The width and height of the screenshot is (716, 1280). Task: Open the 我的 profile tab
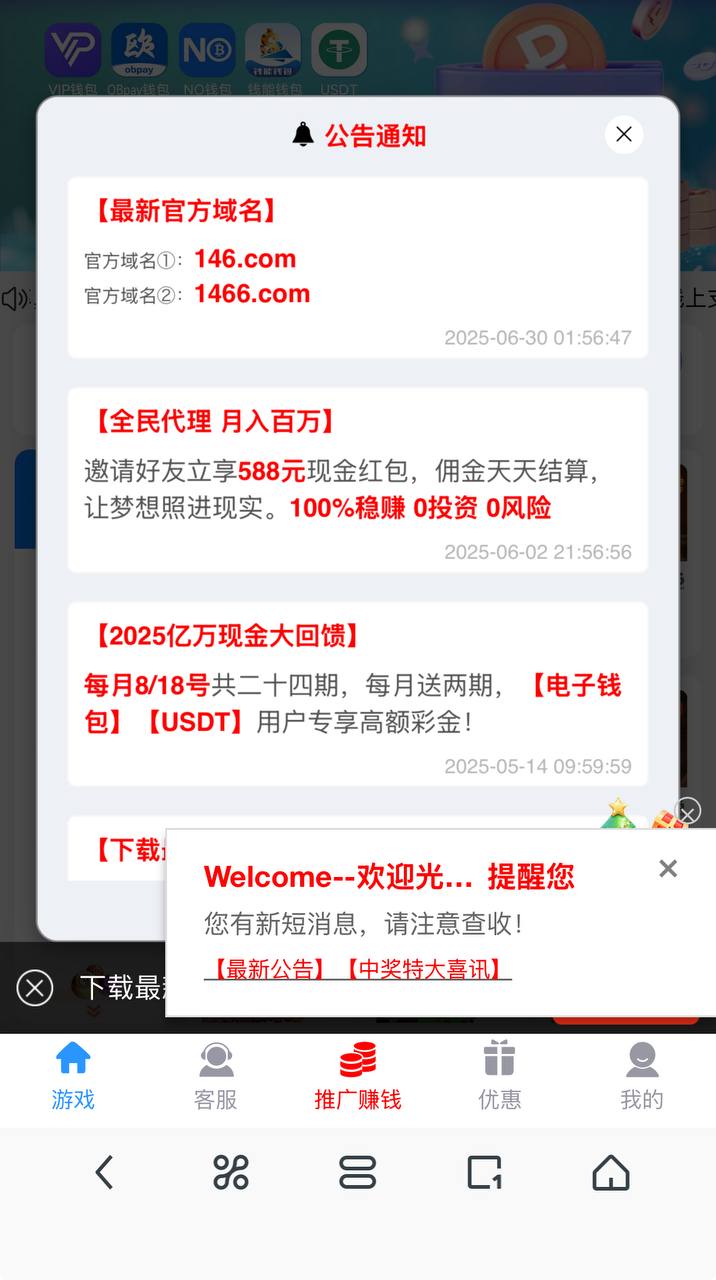[x=641, y=1076]
